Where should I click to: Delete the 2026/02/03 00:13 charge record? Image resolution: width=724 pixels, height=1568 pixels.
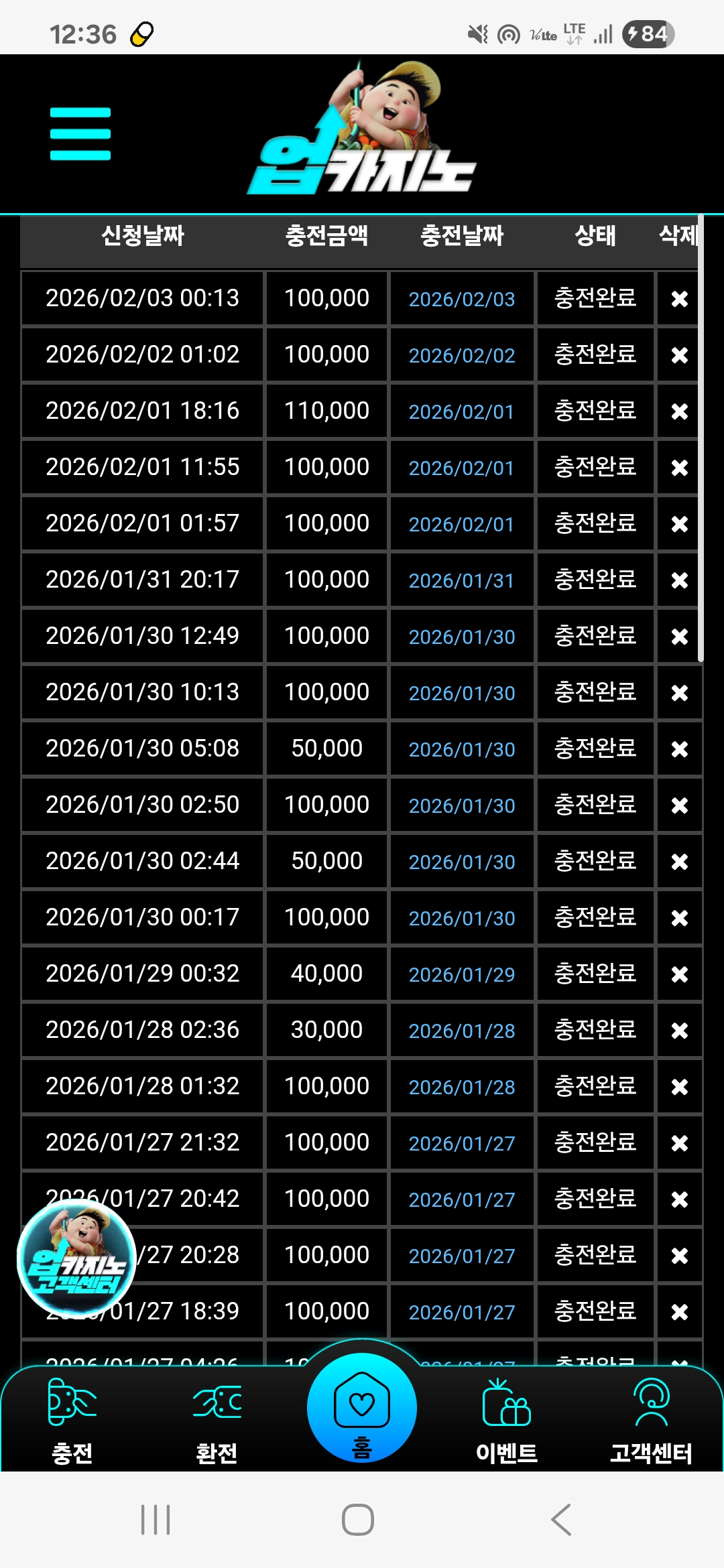click(x=679, y=299)
